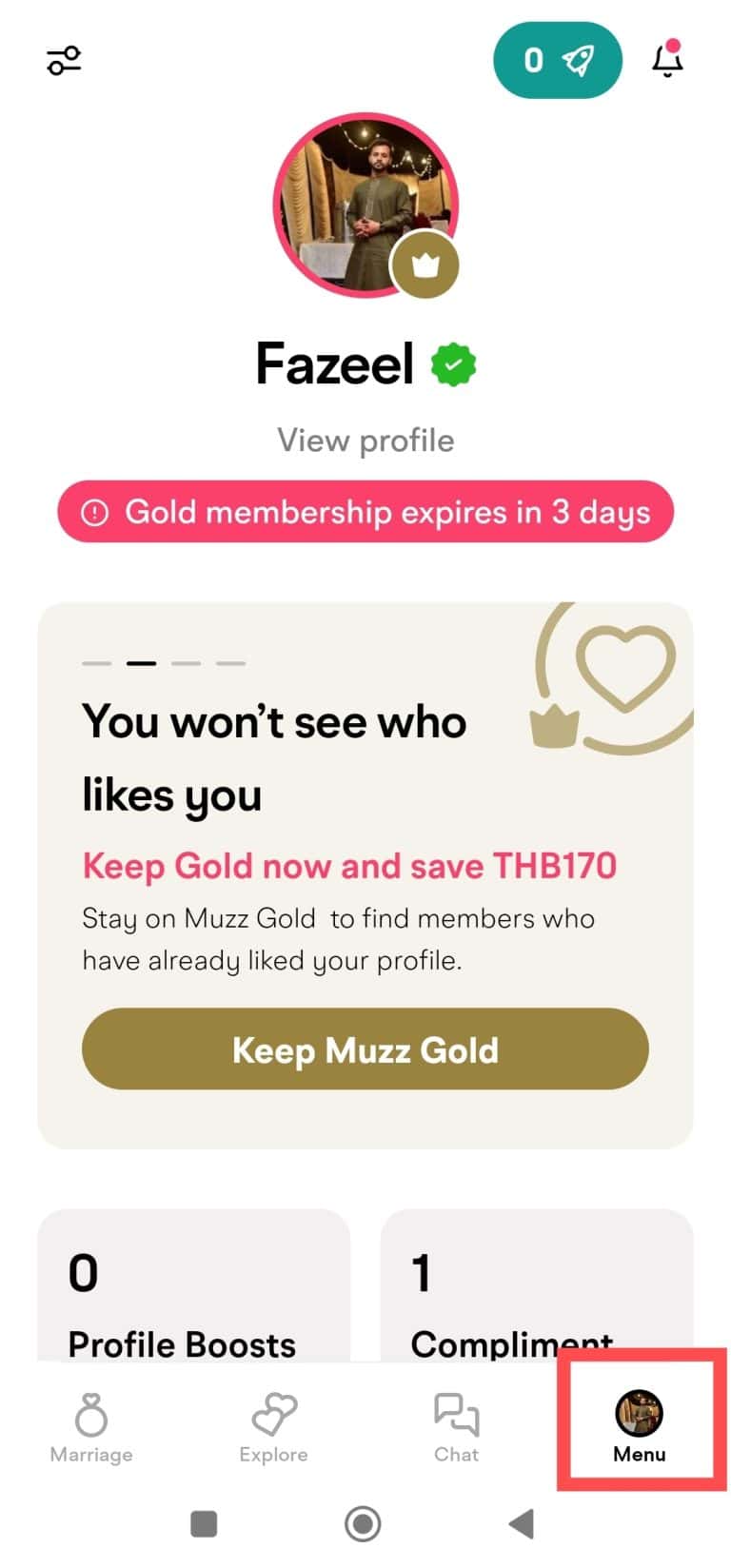Switch to the Chat tab
The width and height of the screenshot is (731, 1568).
[457, 1427]
